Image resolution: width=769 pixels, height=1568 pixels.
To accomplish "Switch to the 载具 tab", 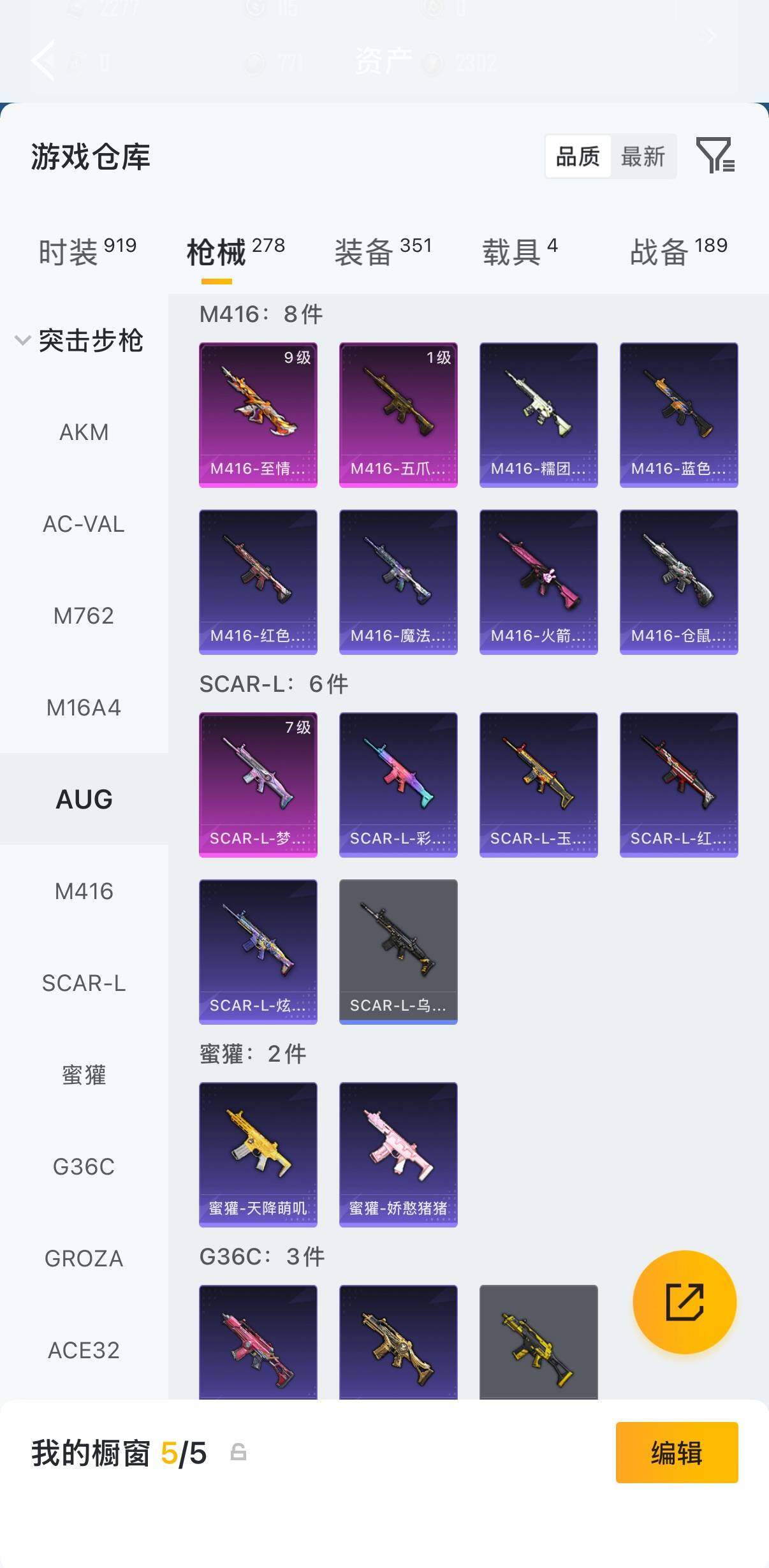I will [520, 251].
